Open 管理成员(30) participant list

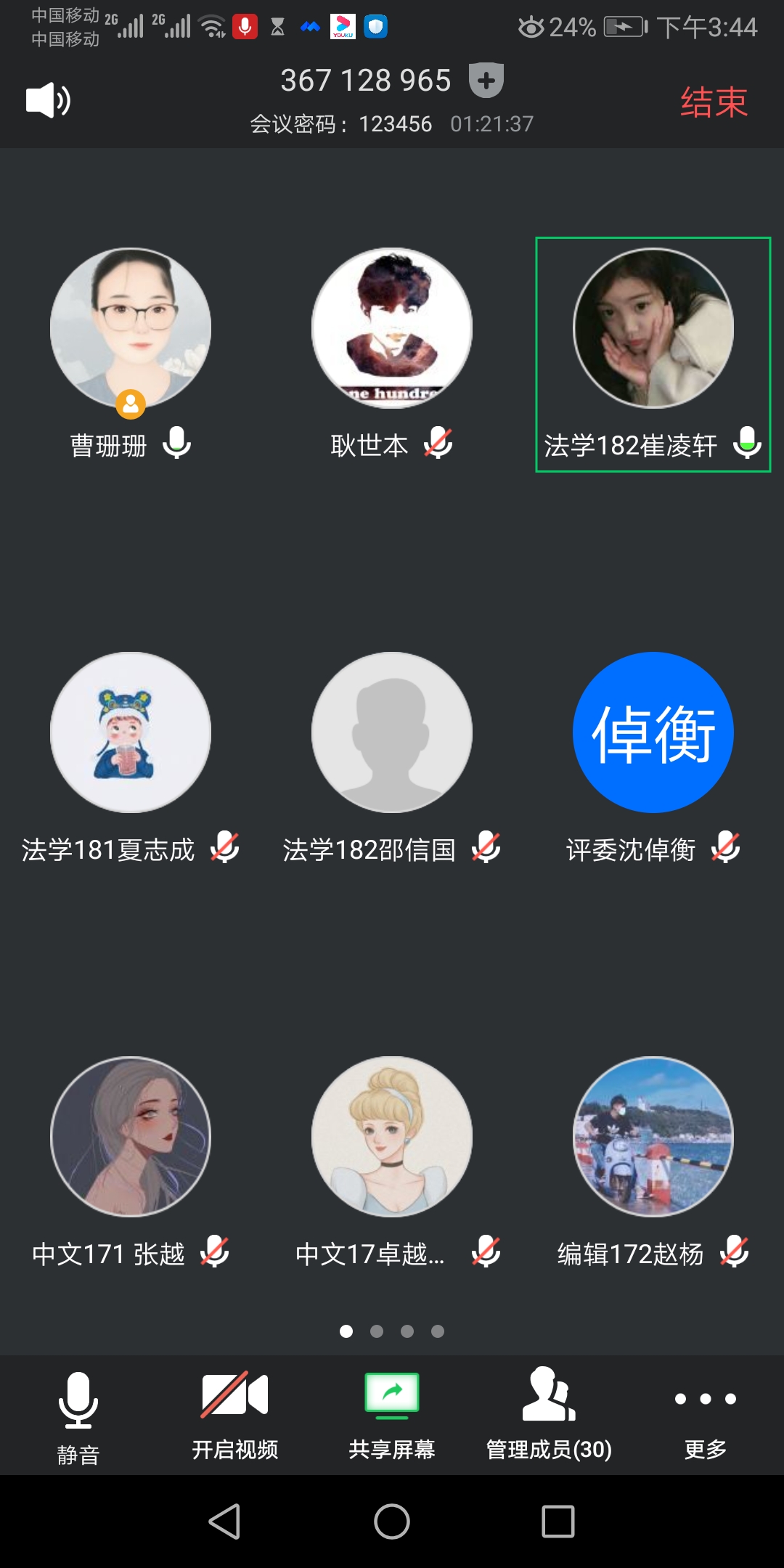coord(549,1415)
